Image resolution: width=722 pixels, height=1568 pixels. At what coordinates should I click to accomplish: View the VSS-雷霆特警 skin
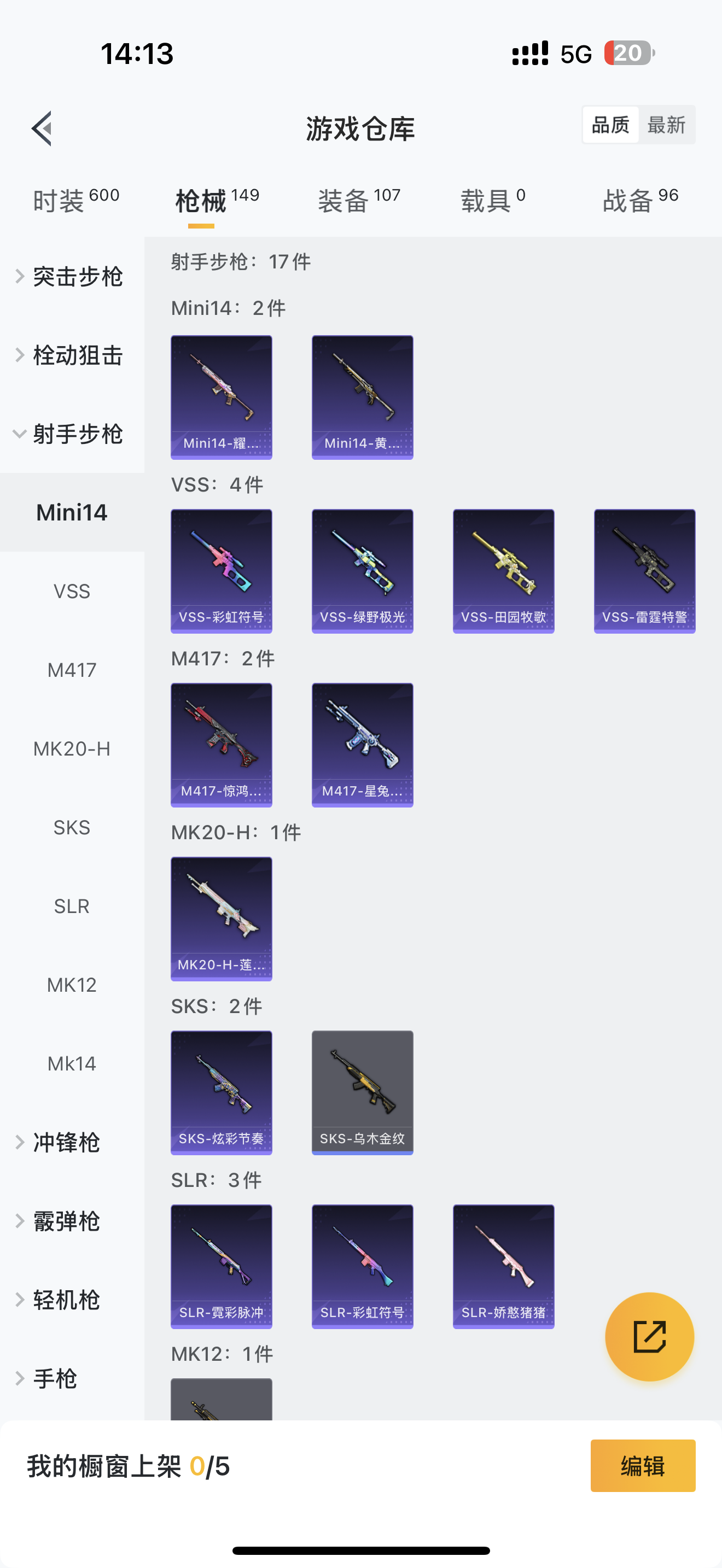point(645,571)
